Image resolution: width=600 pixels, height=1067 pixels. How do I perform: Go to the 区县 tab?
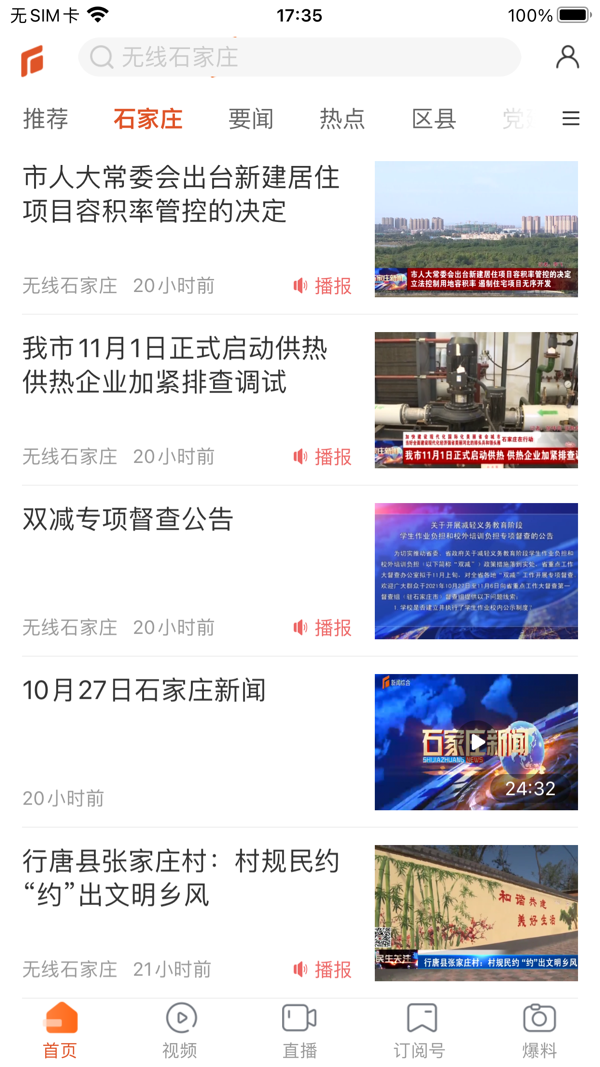[434, 119]
